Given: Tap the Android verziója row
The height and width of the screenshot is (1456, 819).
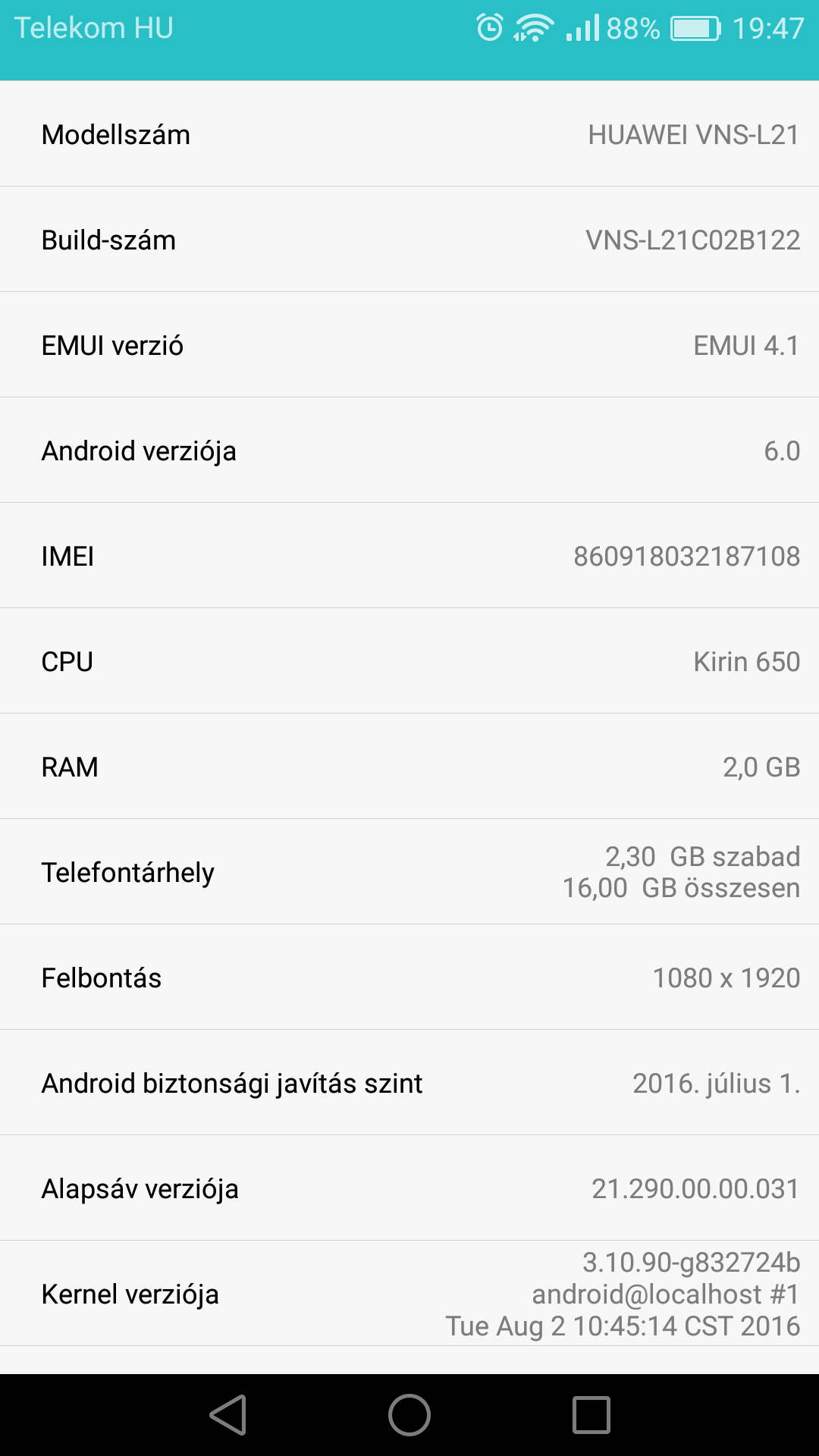Looking at the screenshot, I should pyautogui.click(x=409, y=450).
